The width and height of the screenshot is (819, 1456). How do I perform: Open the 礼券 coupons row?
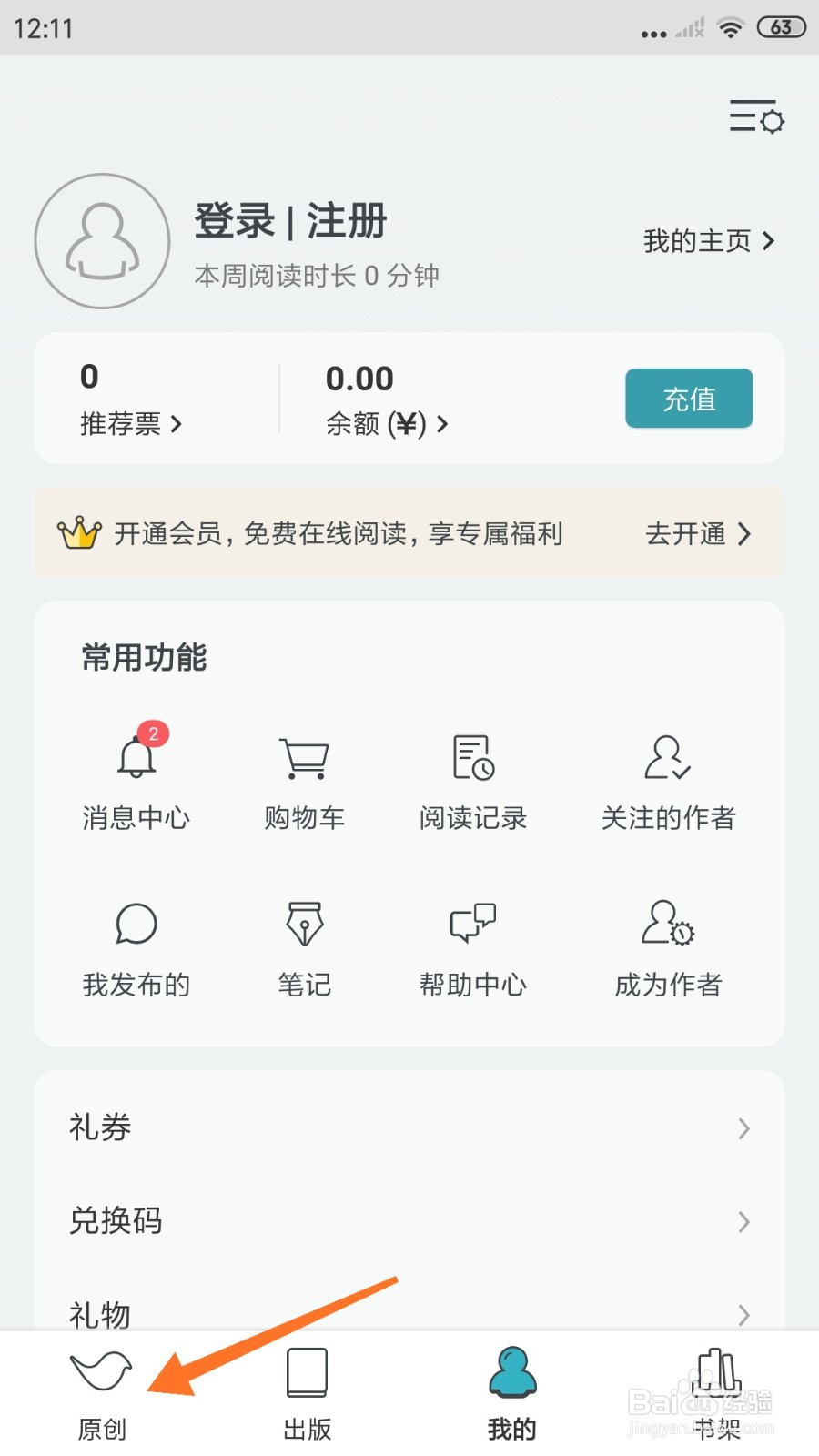(x=409, y=1127)
